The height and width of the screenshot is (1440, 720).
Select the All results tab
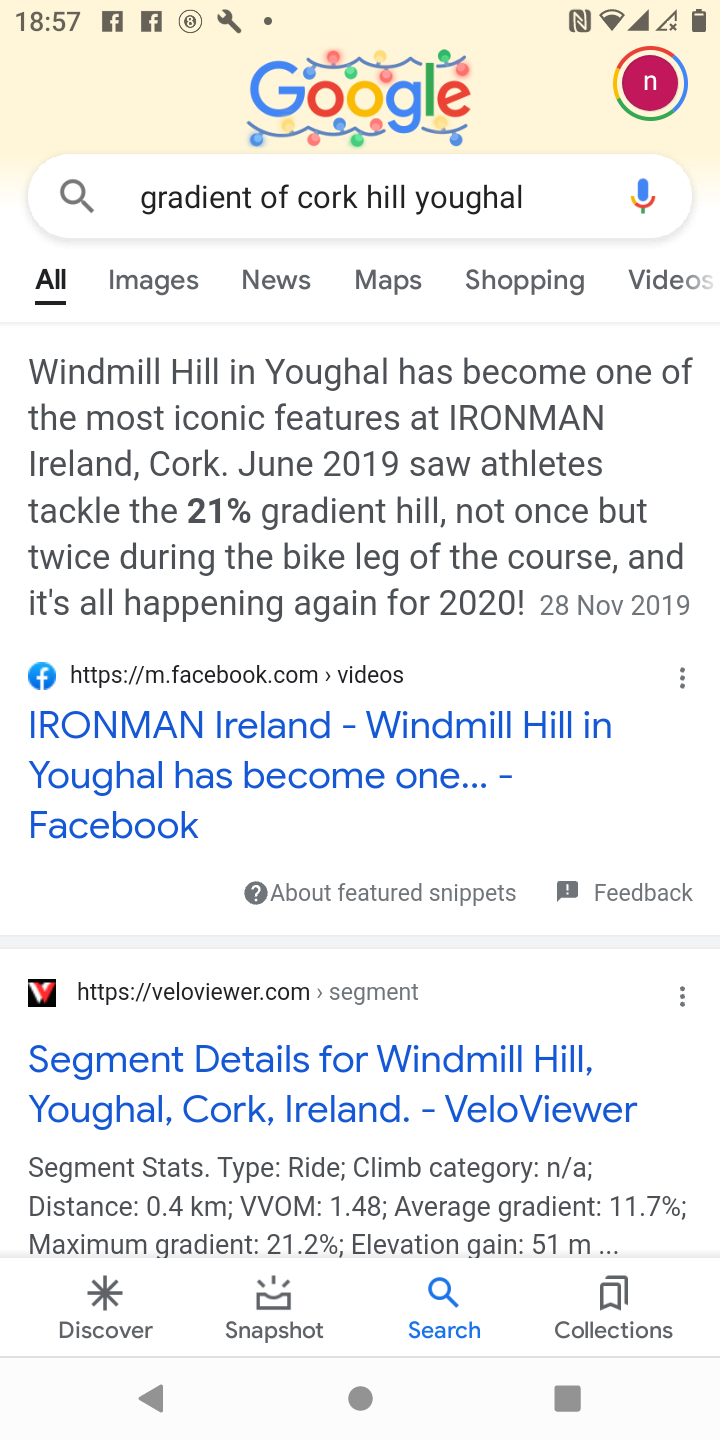(x=51, y=280)
